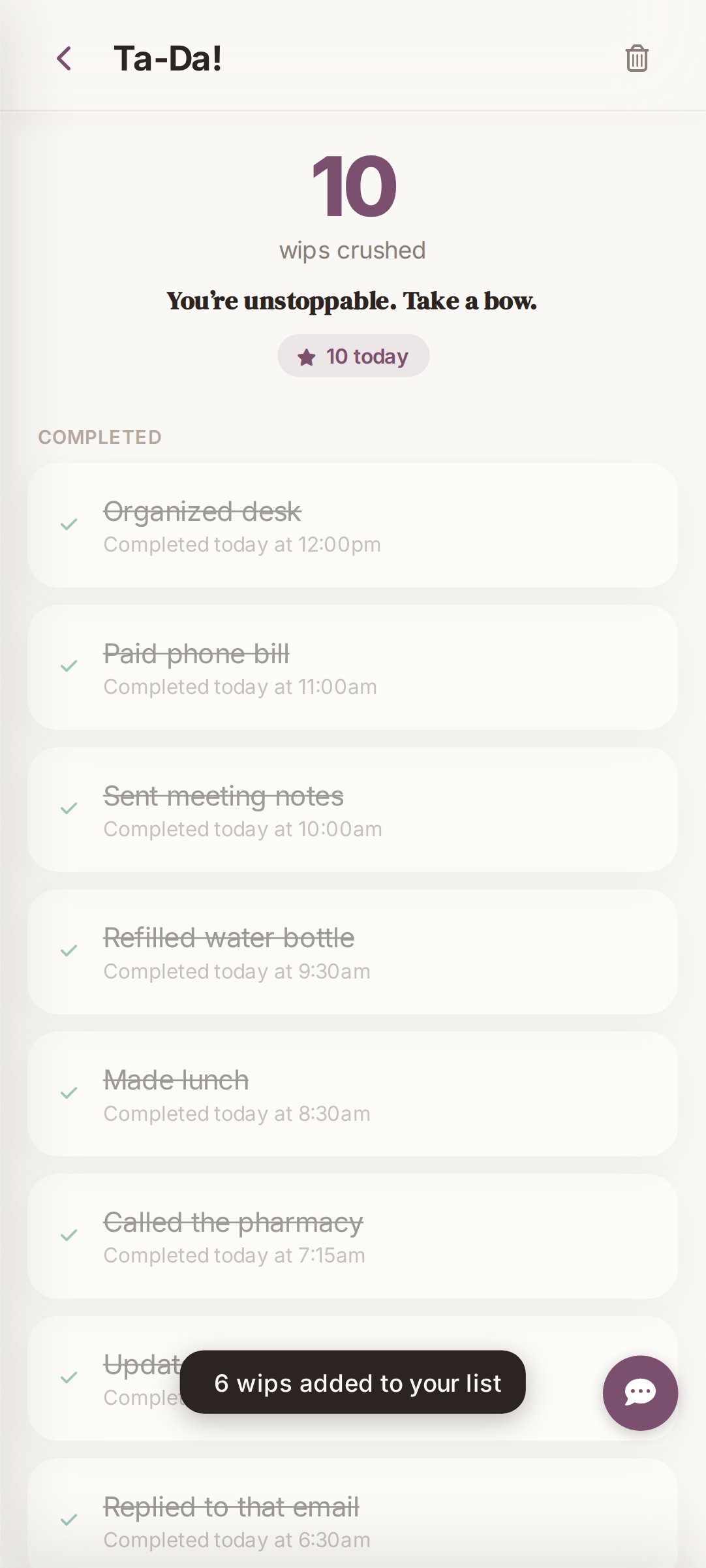
Task: Uncheck the Made lunch task
Action: [x=69, y=1093]
